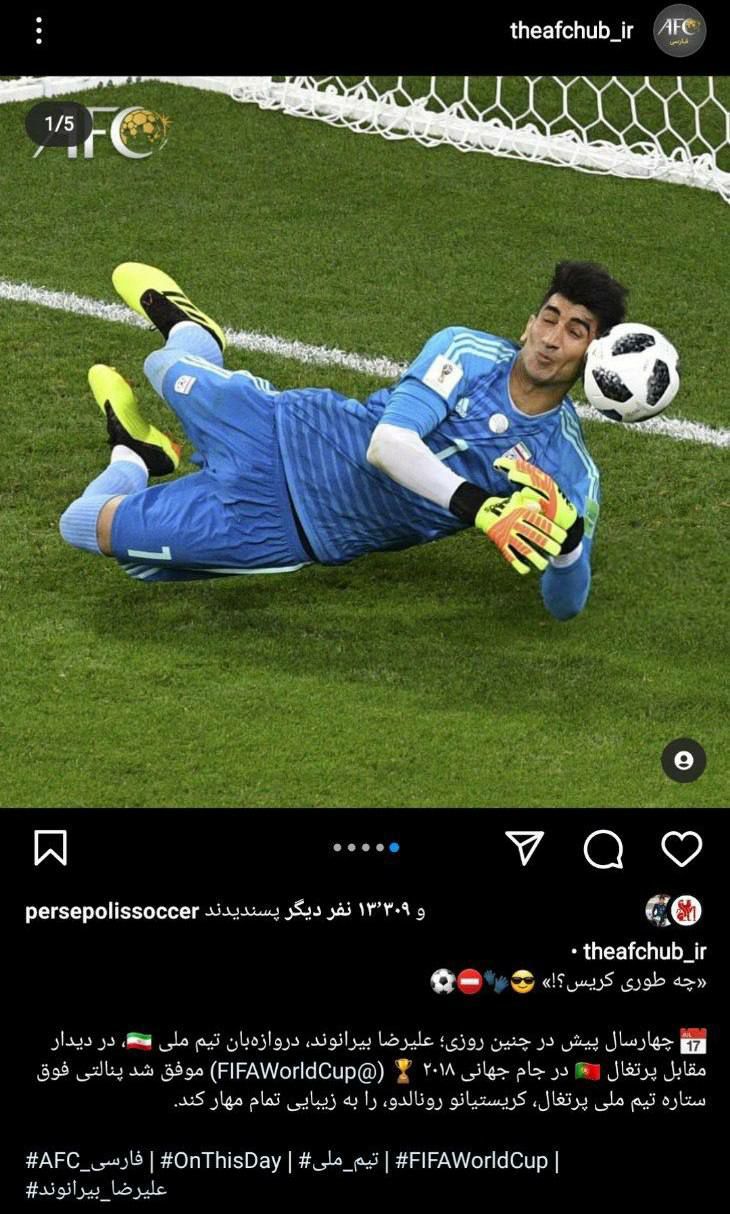Open theafchub_ir profile from the header
This screenshot has width=730, height=1214.
point(571,30)
